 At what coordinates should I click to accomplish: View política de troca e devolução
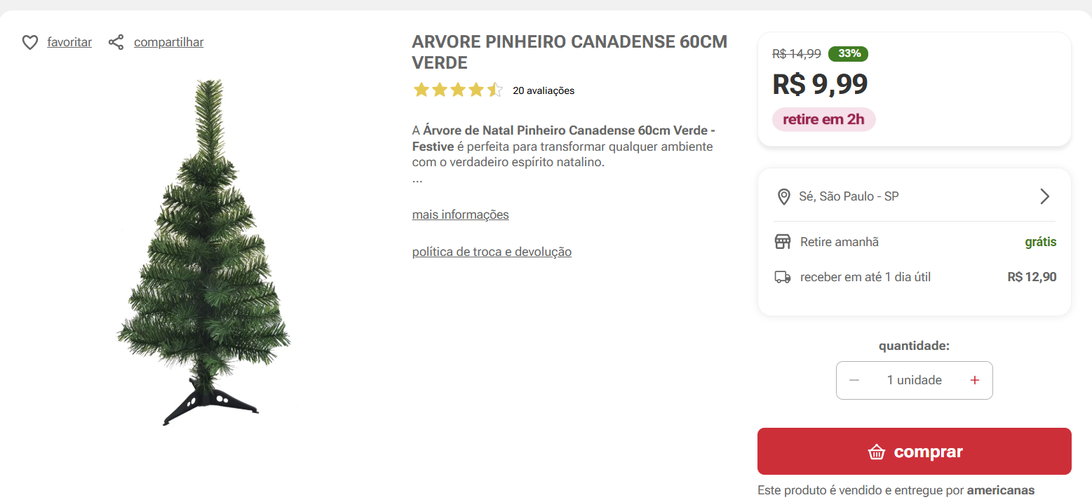tap(491, 252)
